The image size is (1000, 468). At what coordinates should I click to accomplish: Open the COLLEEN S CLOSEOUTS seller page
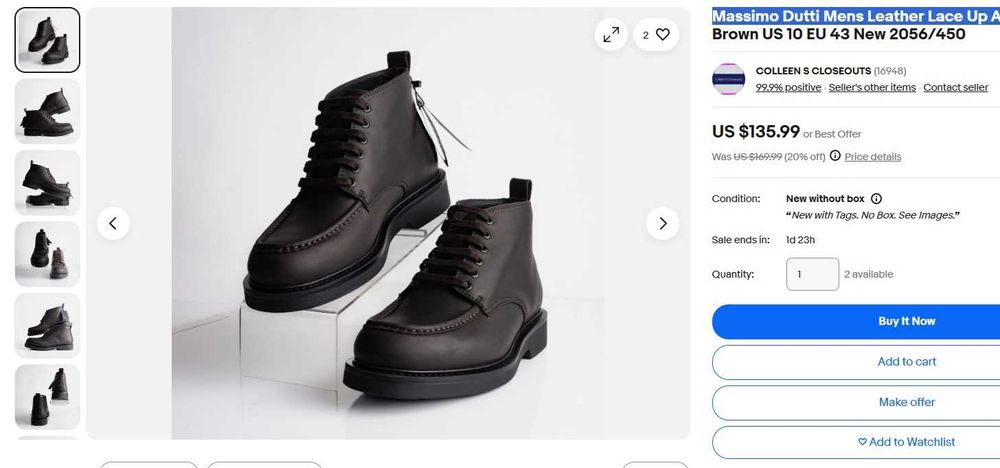(813, 71)
